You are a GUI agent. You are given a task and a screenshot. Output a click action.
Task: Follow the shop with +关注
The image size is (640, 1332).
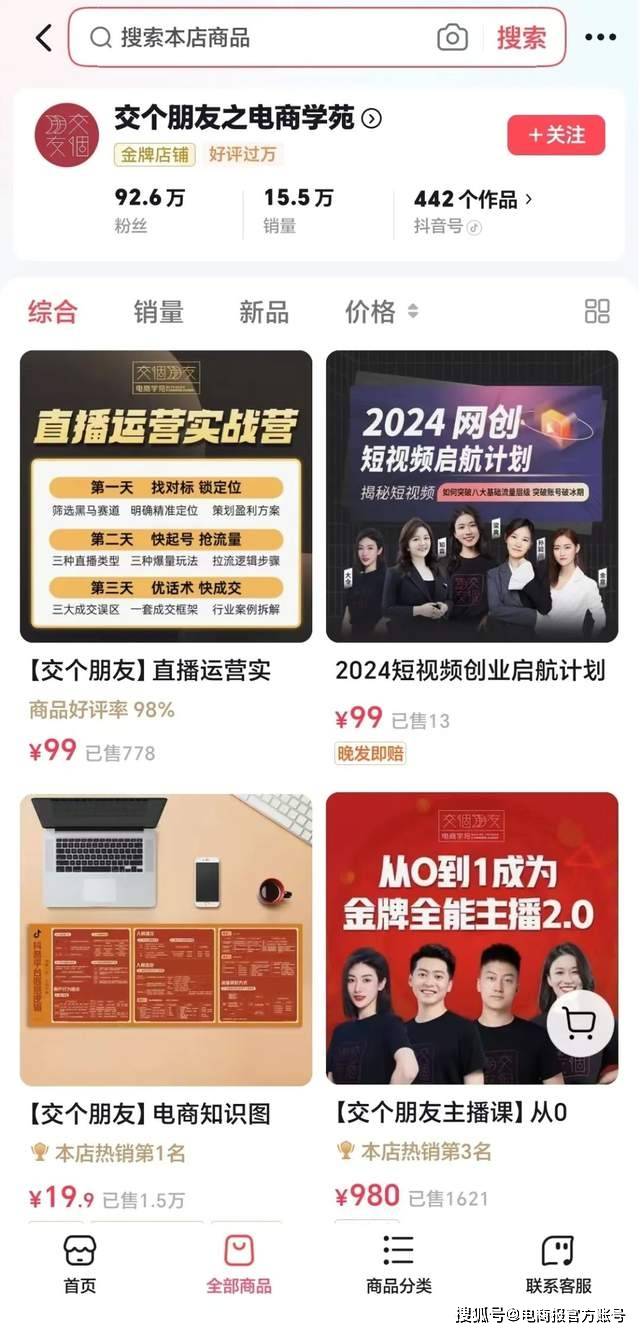pos(556,135)
